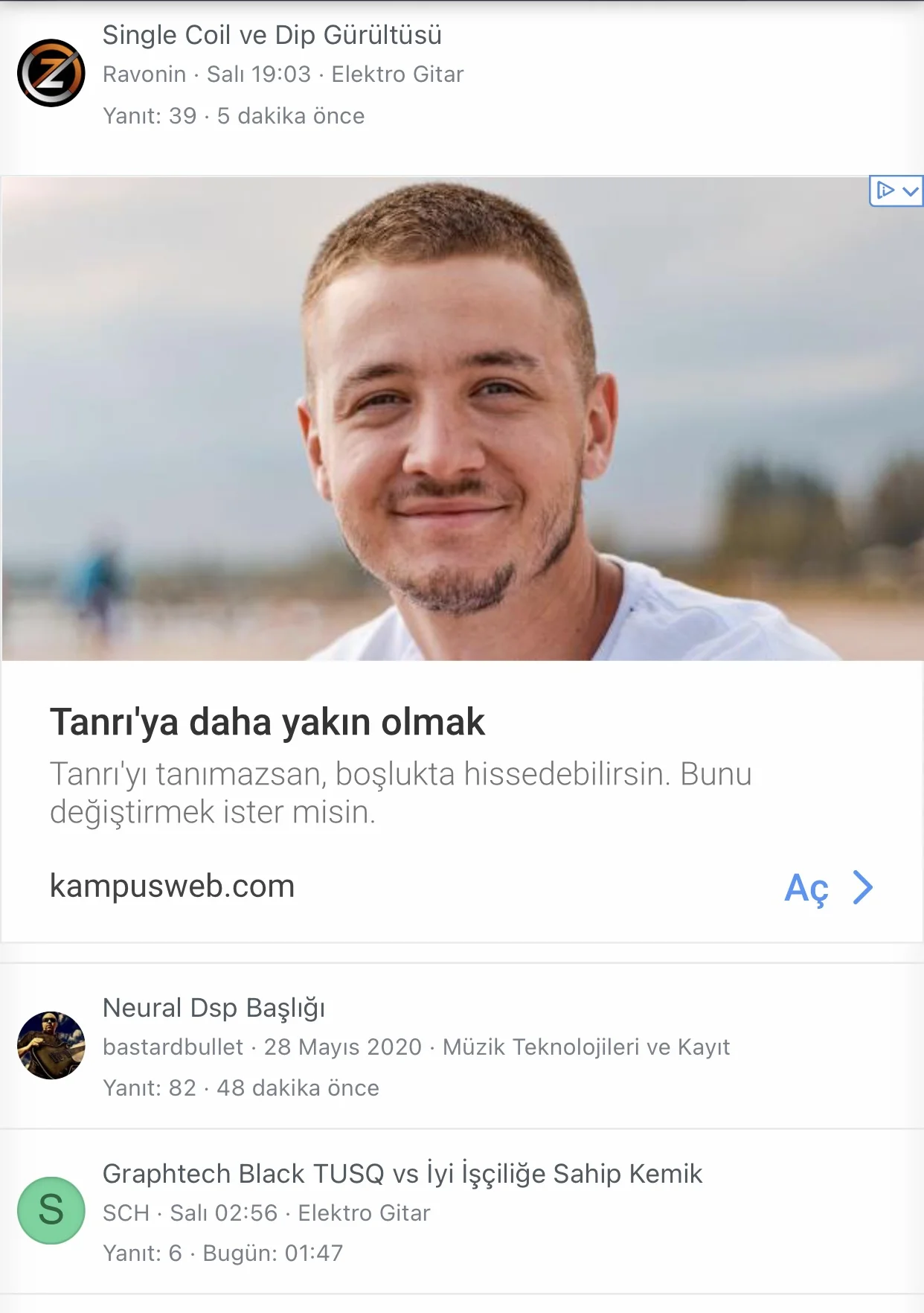View SCH's profile avatar
Viewport: 924px width, 1313px height.
pos(51,1210)
